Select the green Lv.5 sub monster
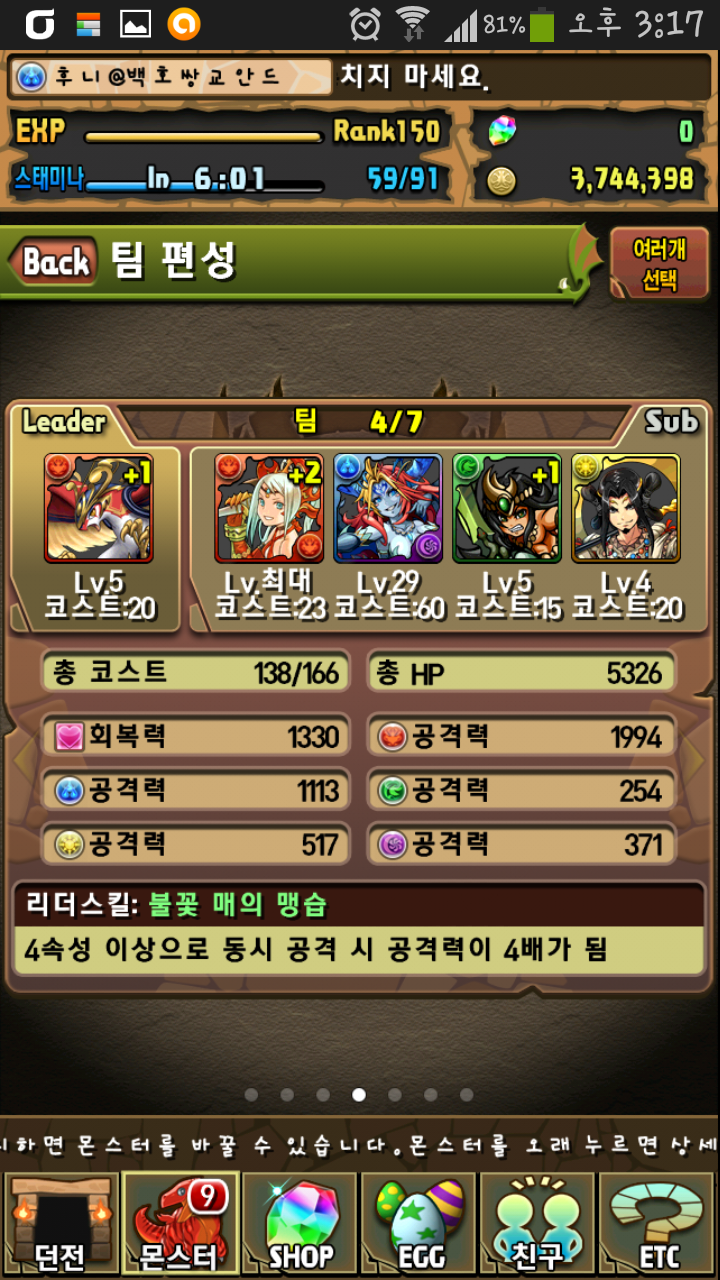The image size is (720, 1280). pos(506,508)
